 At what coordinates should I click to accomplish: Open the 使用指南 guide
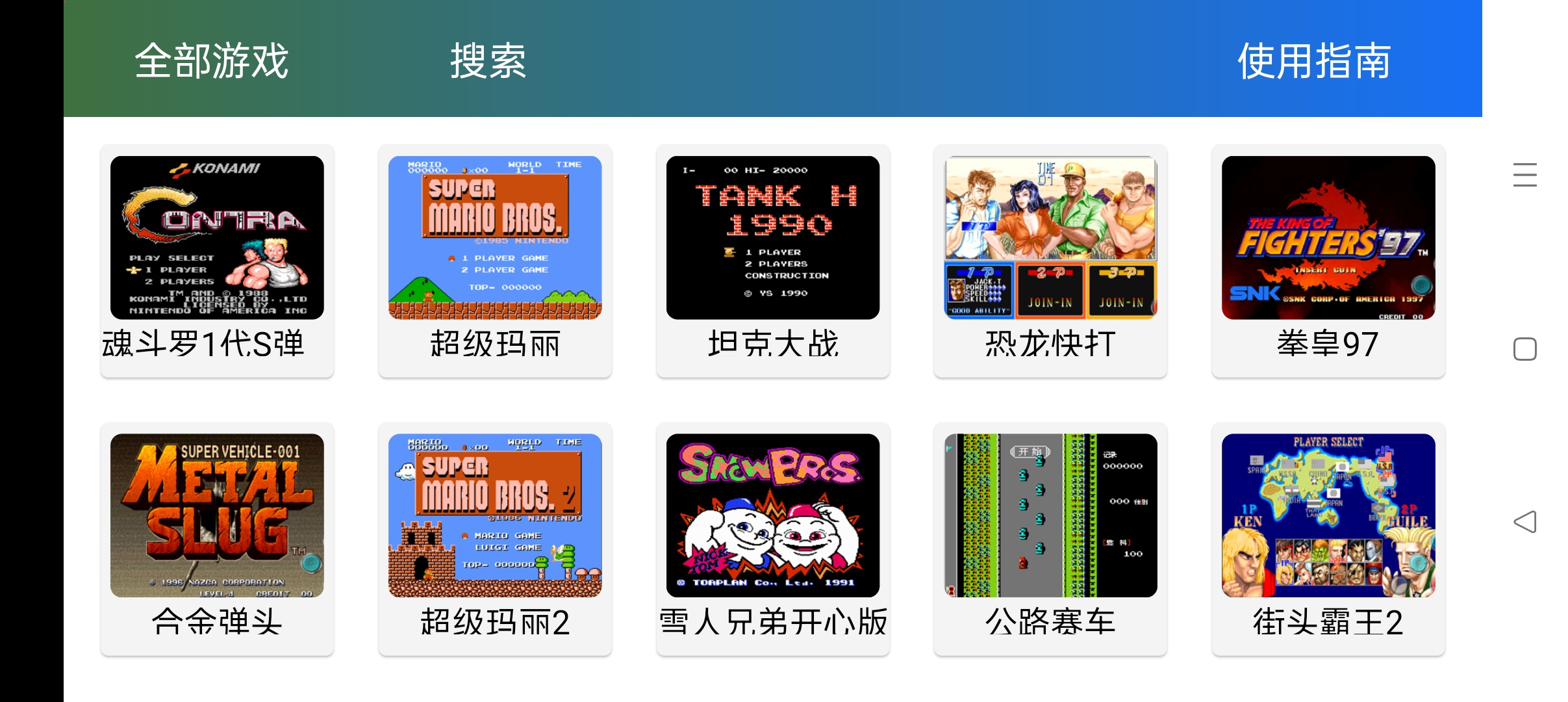coord(1313,61)
